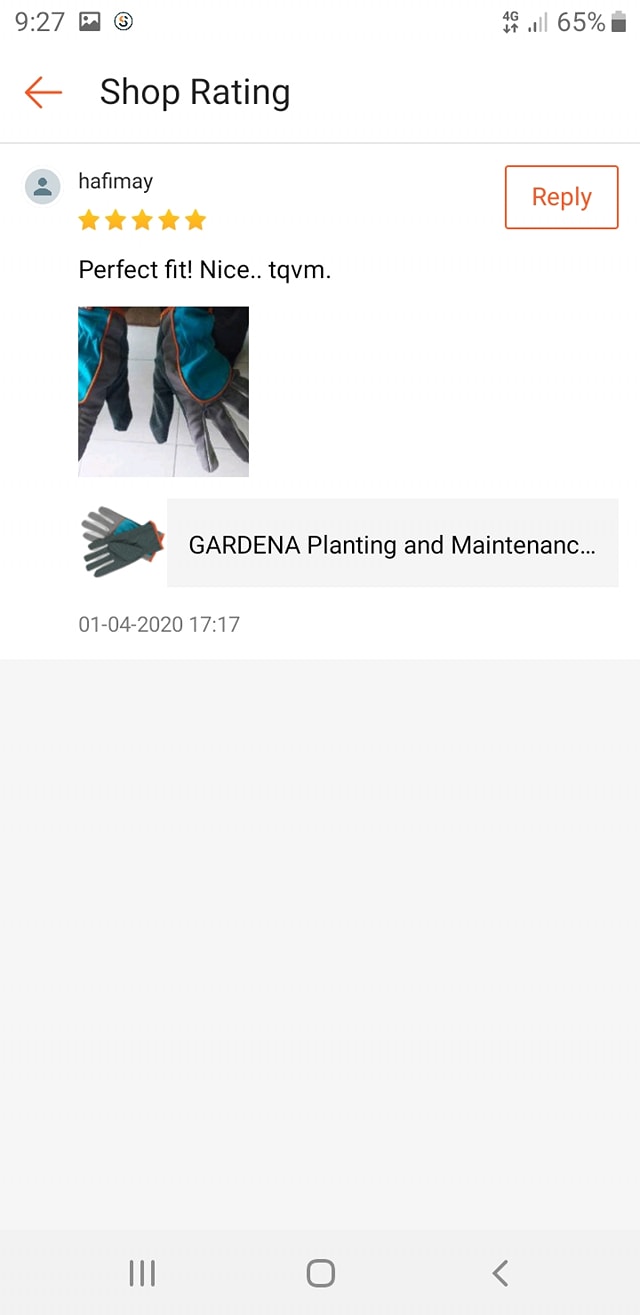Open hafimay's profile avatar

tap(43, 186)
